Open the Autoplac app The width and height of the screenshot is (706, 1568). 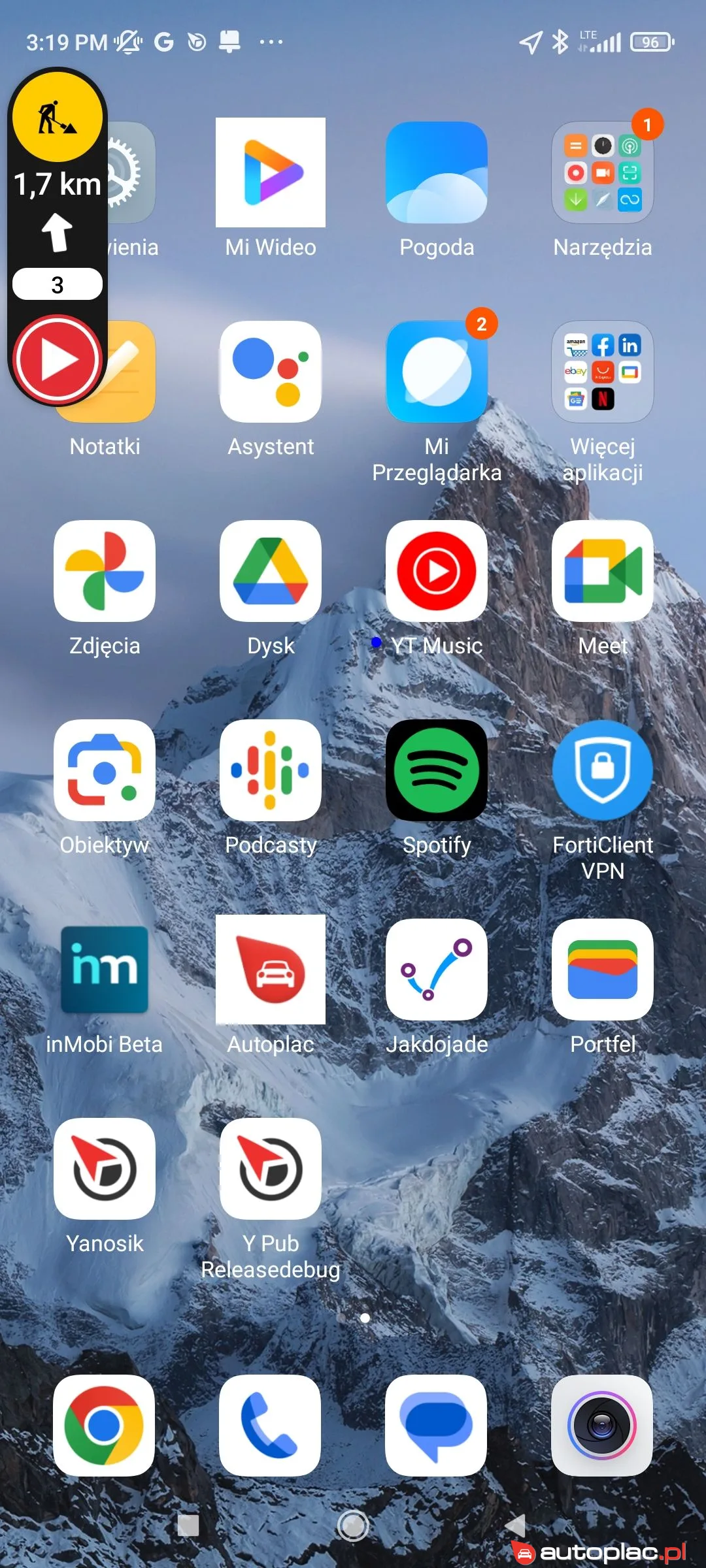271,970
